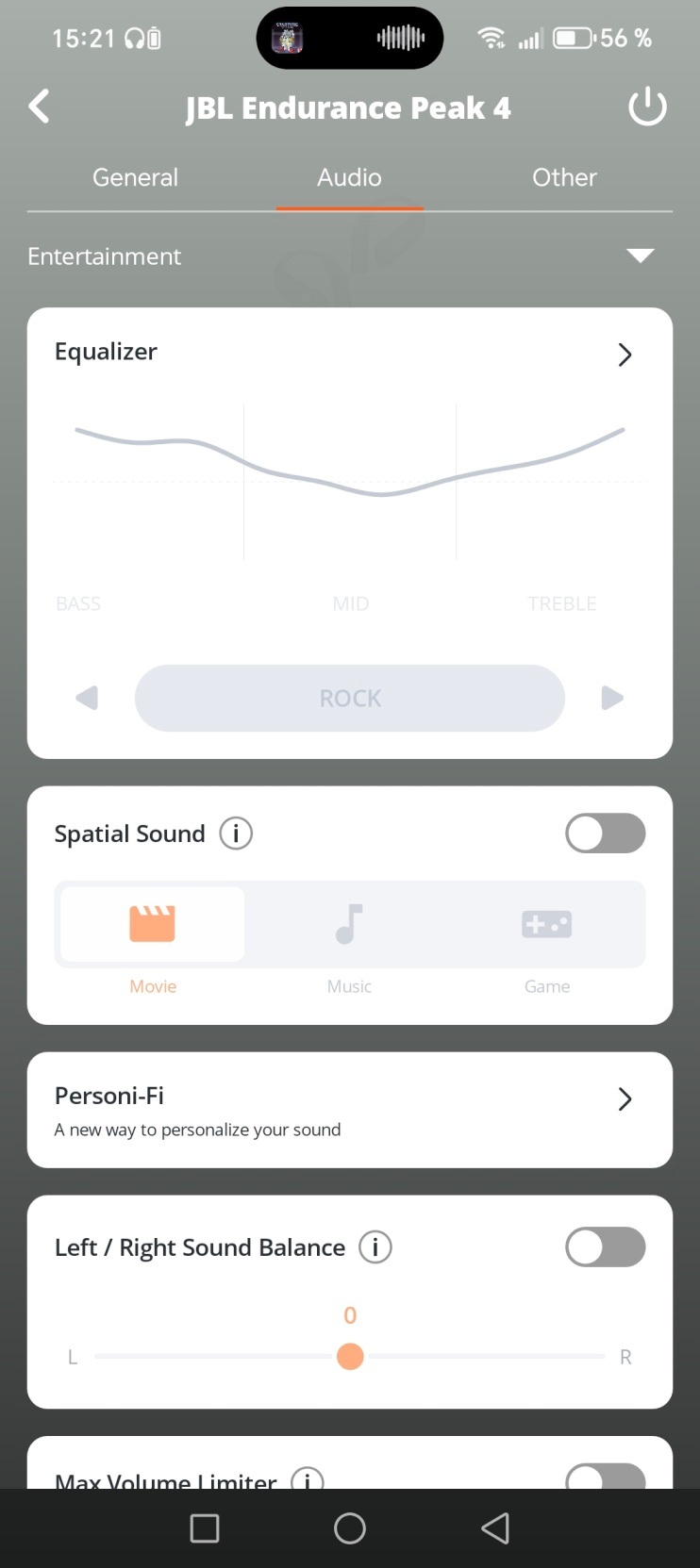Enable the Max Volume Limiter switch
This screenshot has height=1568, width=700.
[x=605, y=1477]
